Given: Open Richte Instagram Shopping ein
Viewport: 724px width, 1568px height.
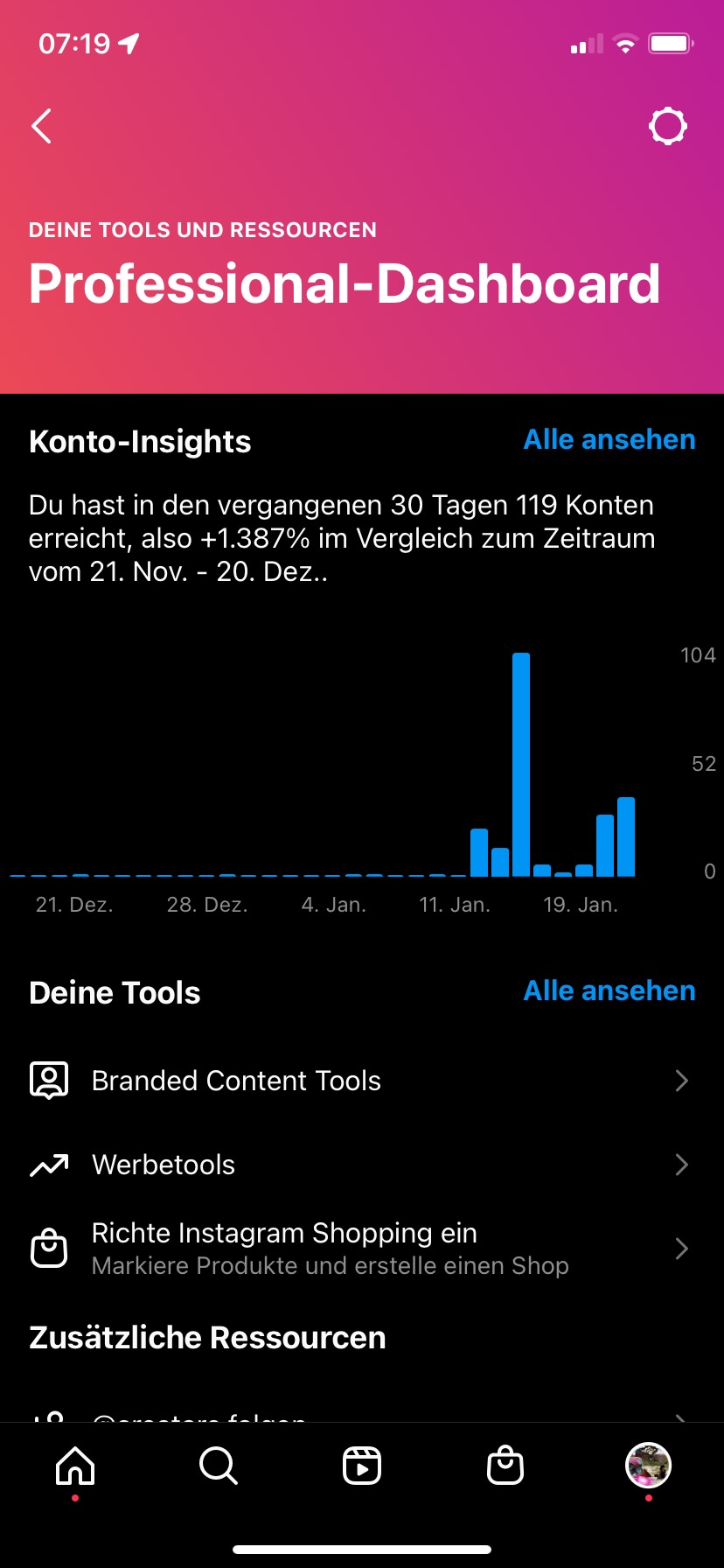Looking at the screenshot, I should (284, 1248).
